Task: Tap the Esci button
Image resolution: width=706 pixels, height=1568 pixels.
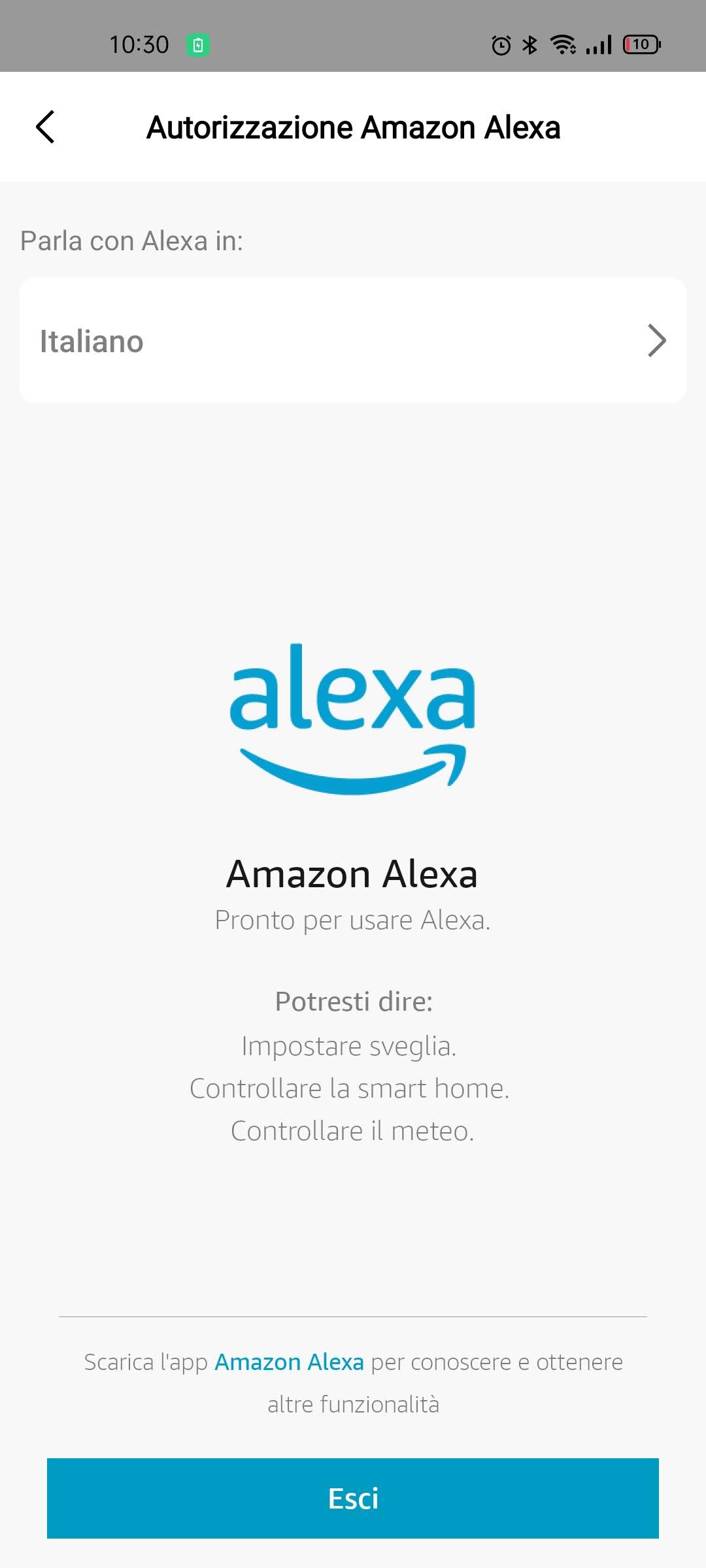Action: (353, 1498)
